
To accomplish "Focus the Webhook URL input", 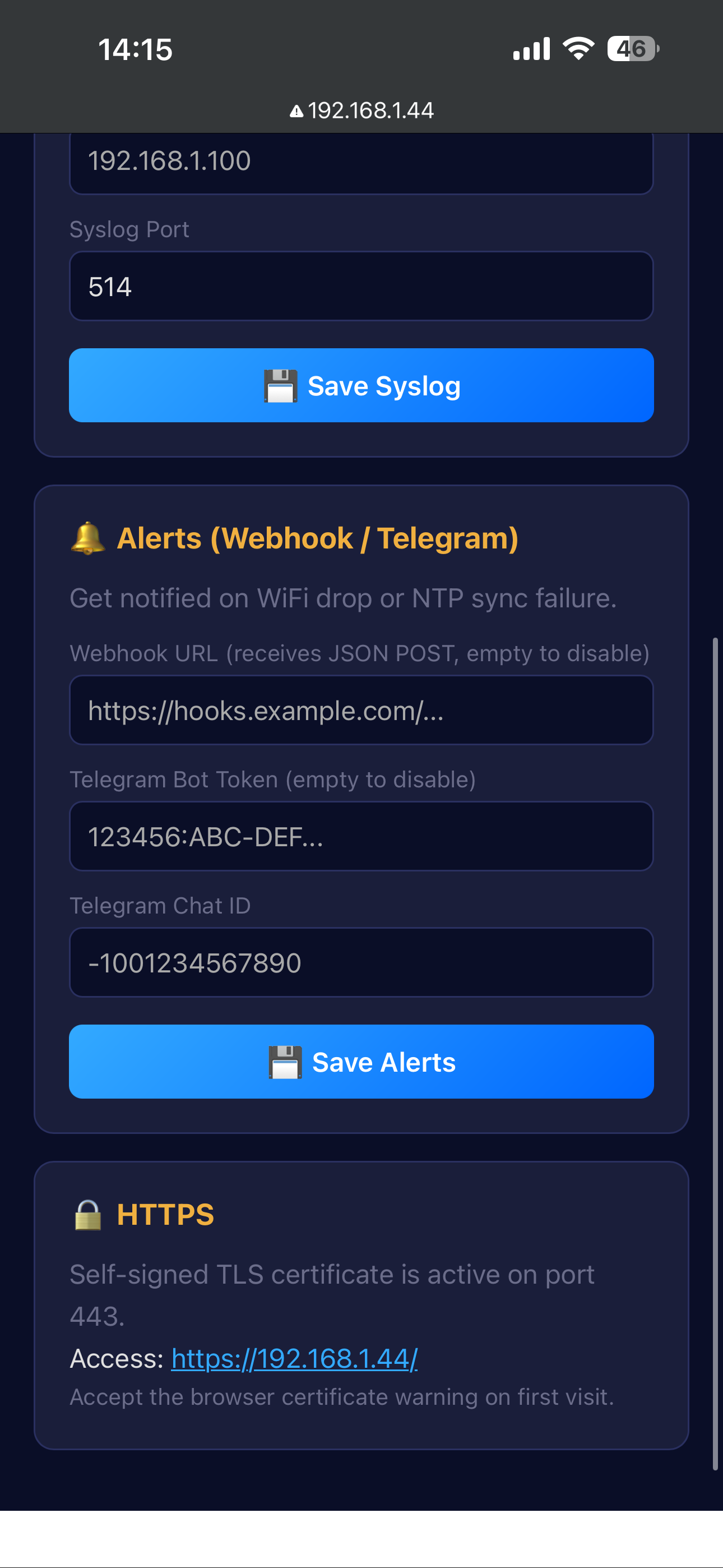I will coord(361,710).
